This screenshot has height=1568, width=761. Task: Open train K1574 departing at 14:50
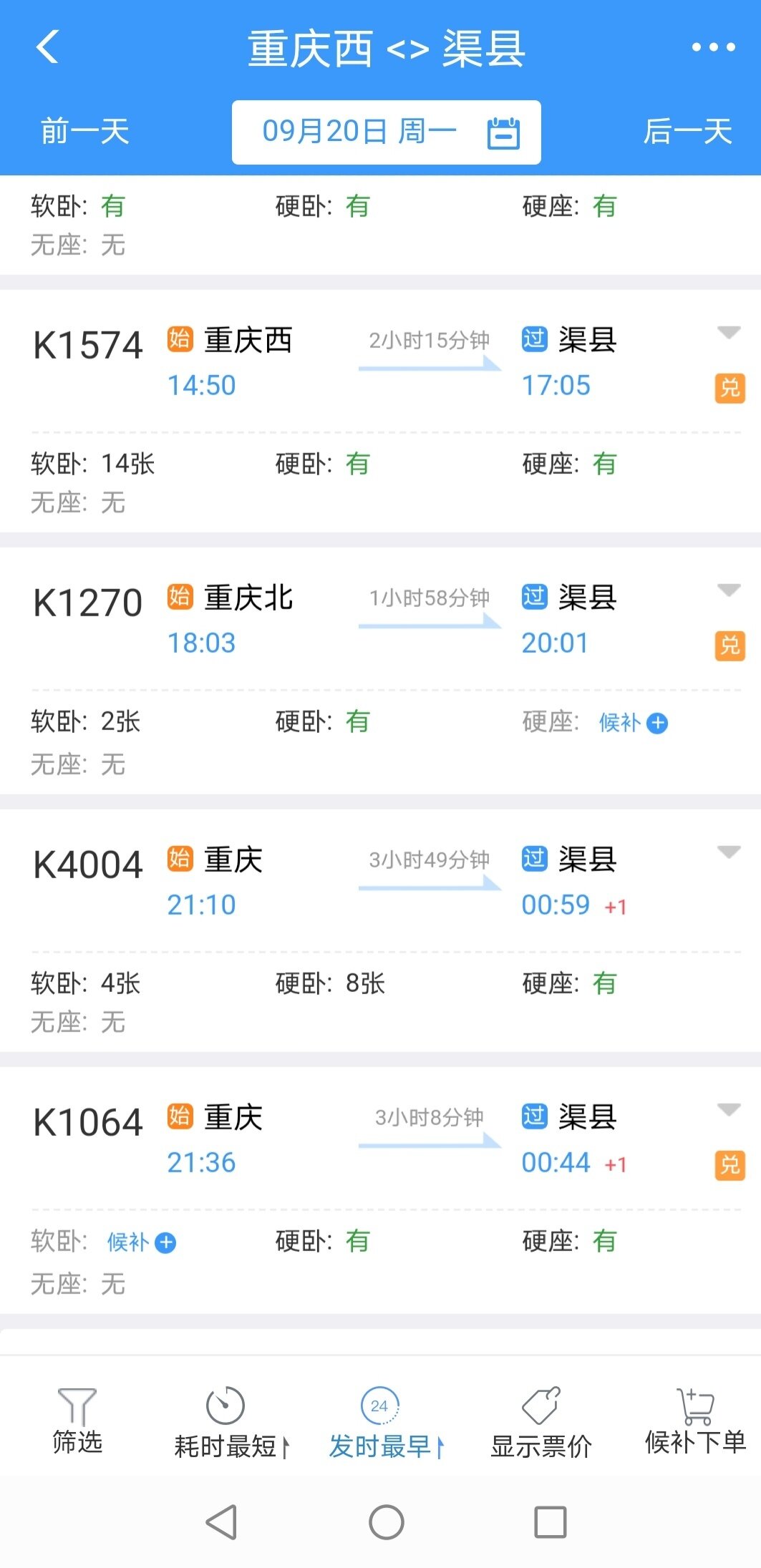tap(88, 345)
